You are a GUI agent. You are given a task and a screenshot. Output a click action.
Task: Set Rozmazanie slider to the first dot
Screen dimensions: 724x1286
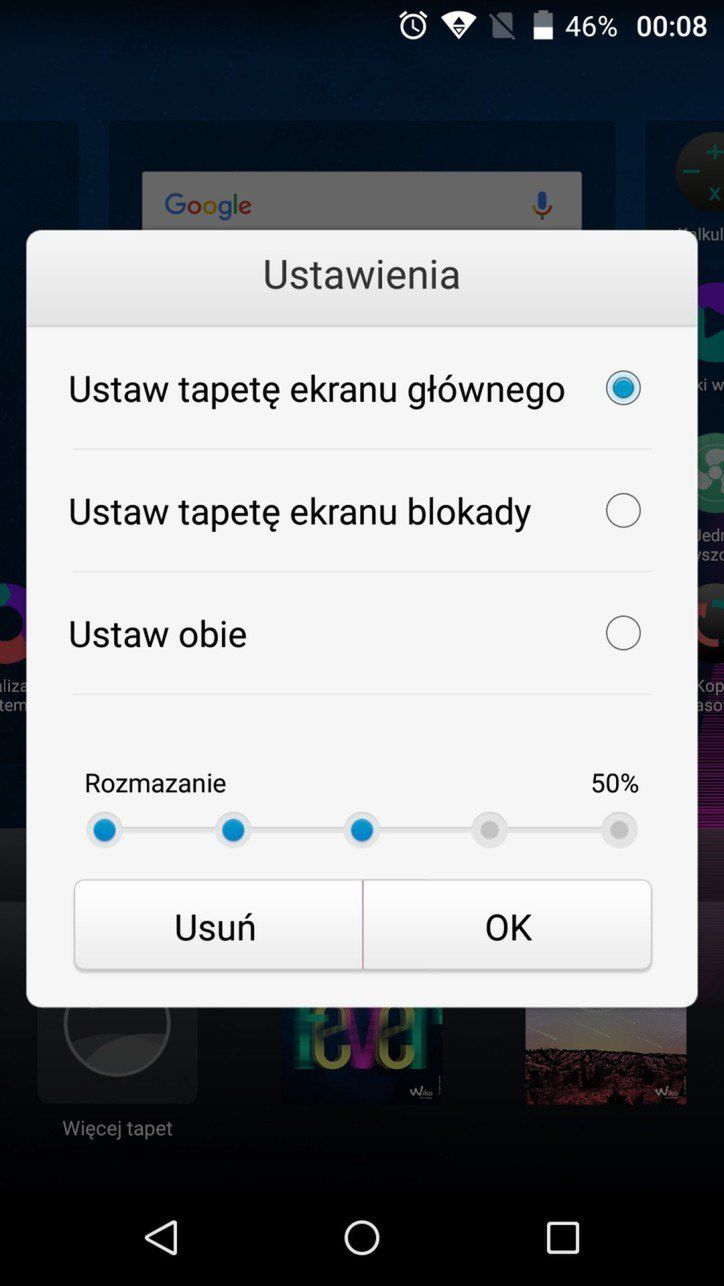pyautogui.click(x=104, y=830)
